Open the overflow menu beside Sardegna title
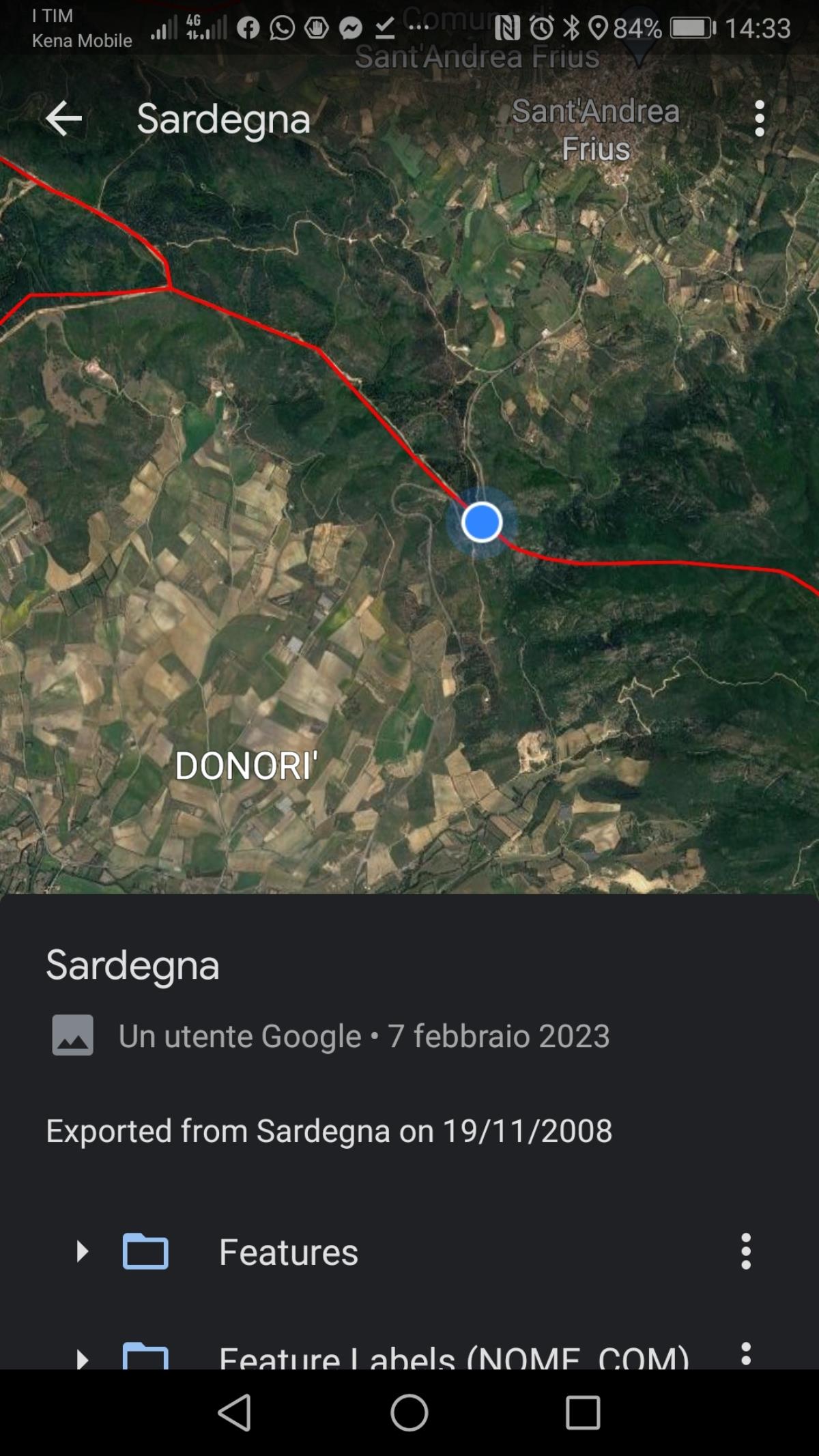Viewport: 819px width, 1456px height. (759, 119)
